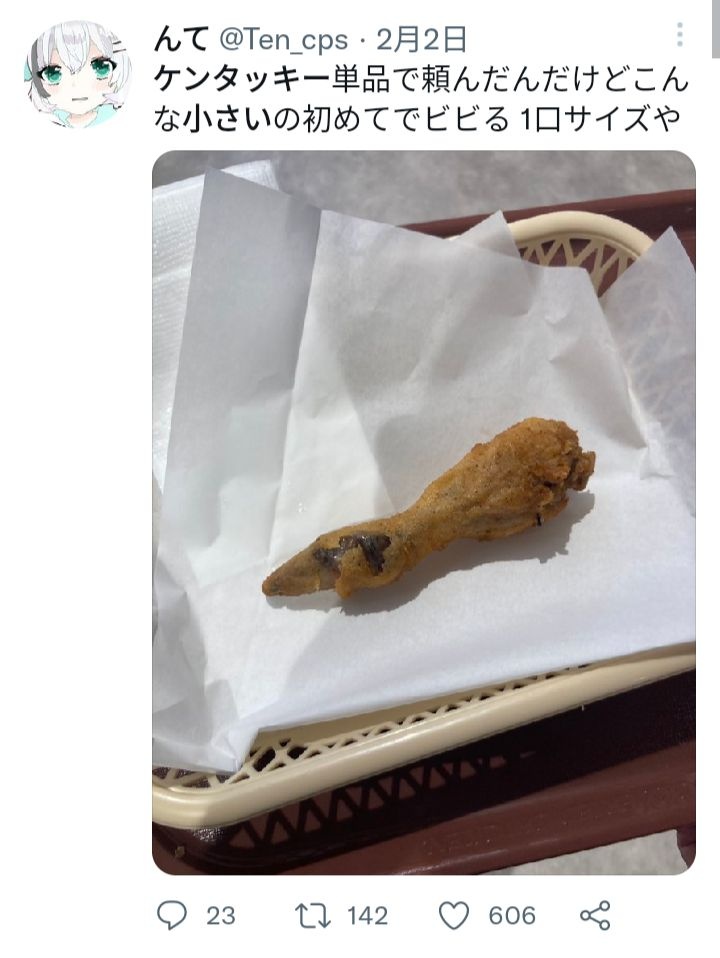Open the tweet's three-dot overflow menu

pos(680,36)
